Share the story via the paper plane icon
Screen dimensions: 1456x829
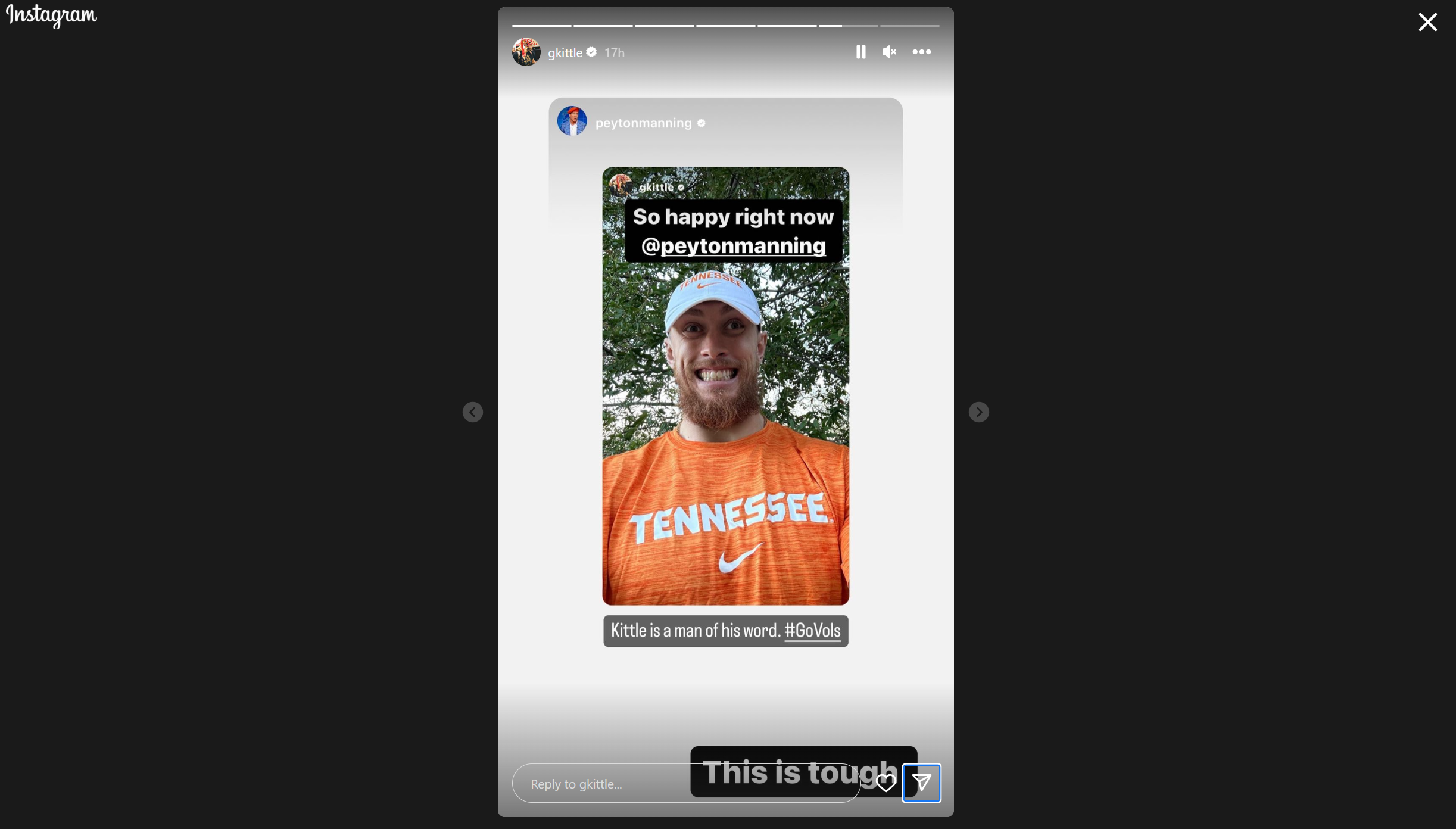(921, 783)
